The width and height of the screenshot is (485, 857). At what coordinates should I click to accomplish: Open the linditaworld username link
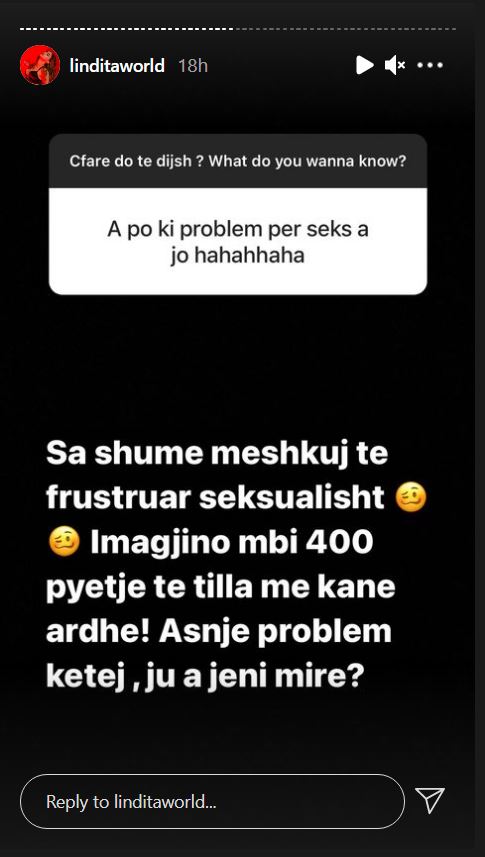point(117,66)
